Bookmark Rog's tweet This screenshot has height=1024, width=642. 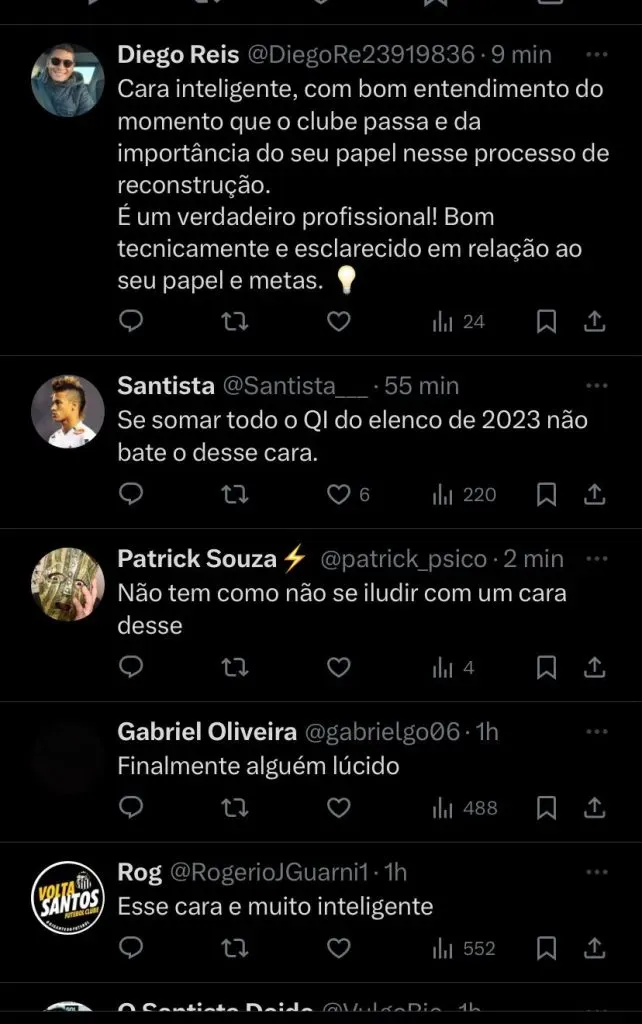click(x=546, y=947)
